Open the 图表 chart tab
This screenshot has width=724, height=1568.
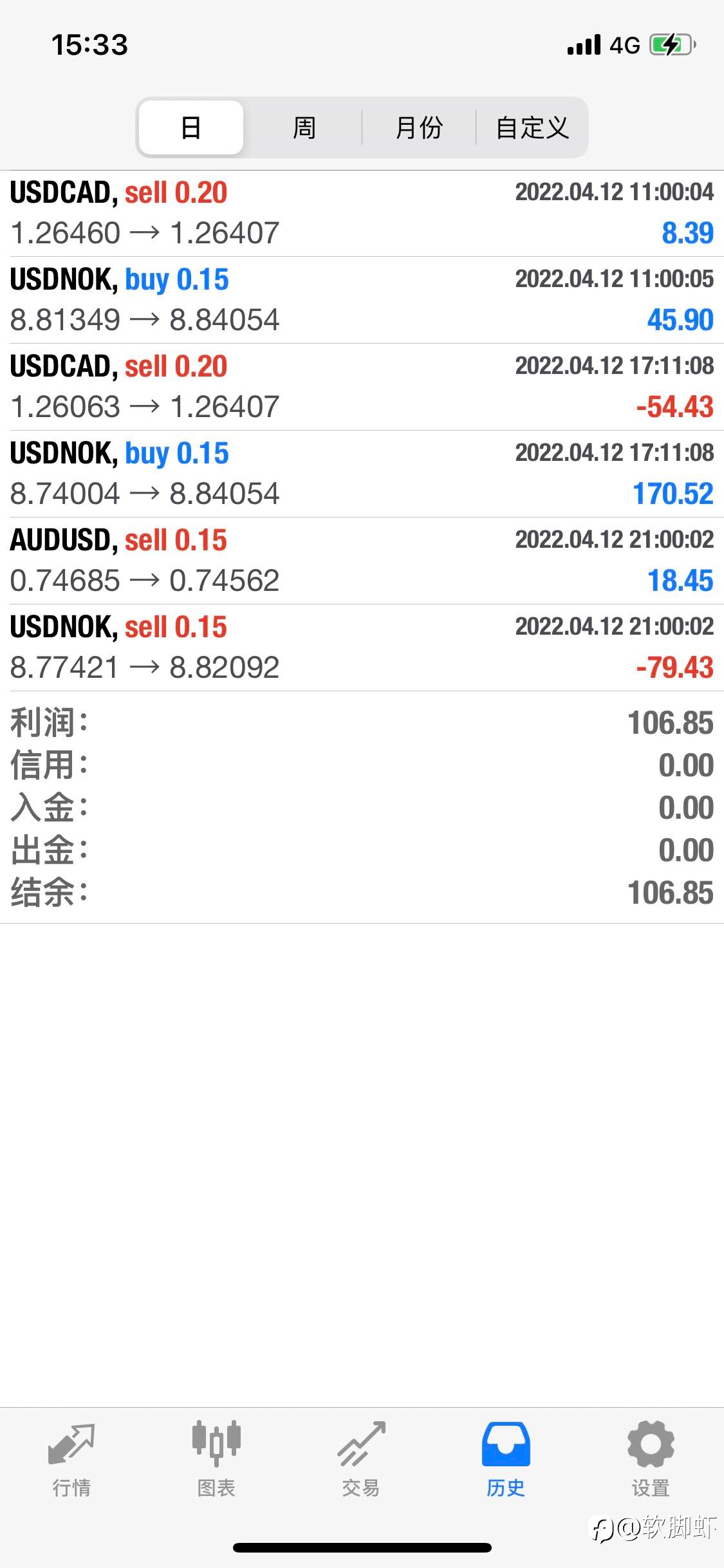pyautogui.click(x=216, y=1459)
